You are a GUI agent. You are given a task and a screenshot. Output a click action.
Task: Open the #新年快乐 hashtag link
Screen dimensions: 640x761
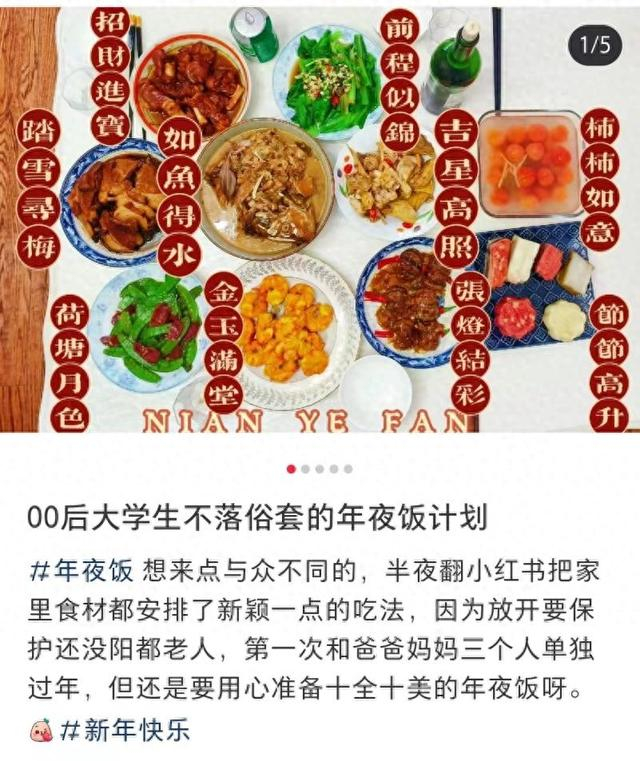tap(125, 730)
